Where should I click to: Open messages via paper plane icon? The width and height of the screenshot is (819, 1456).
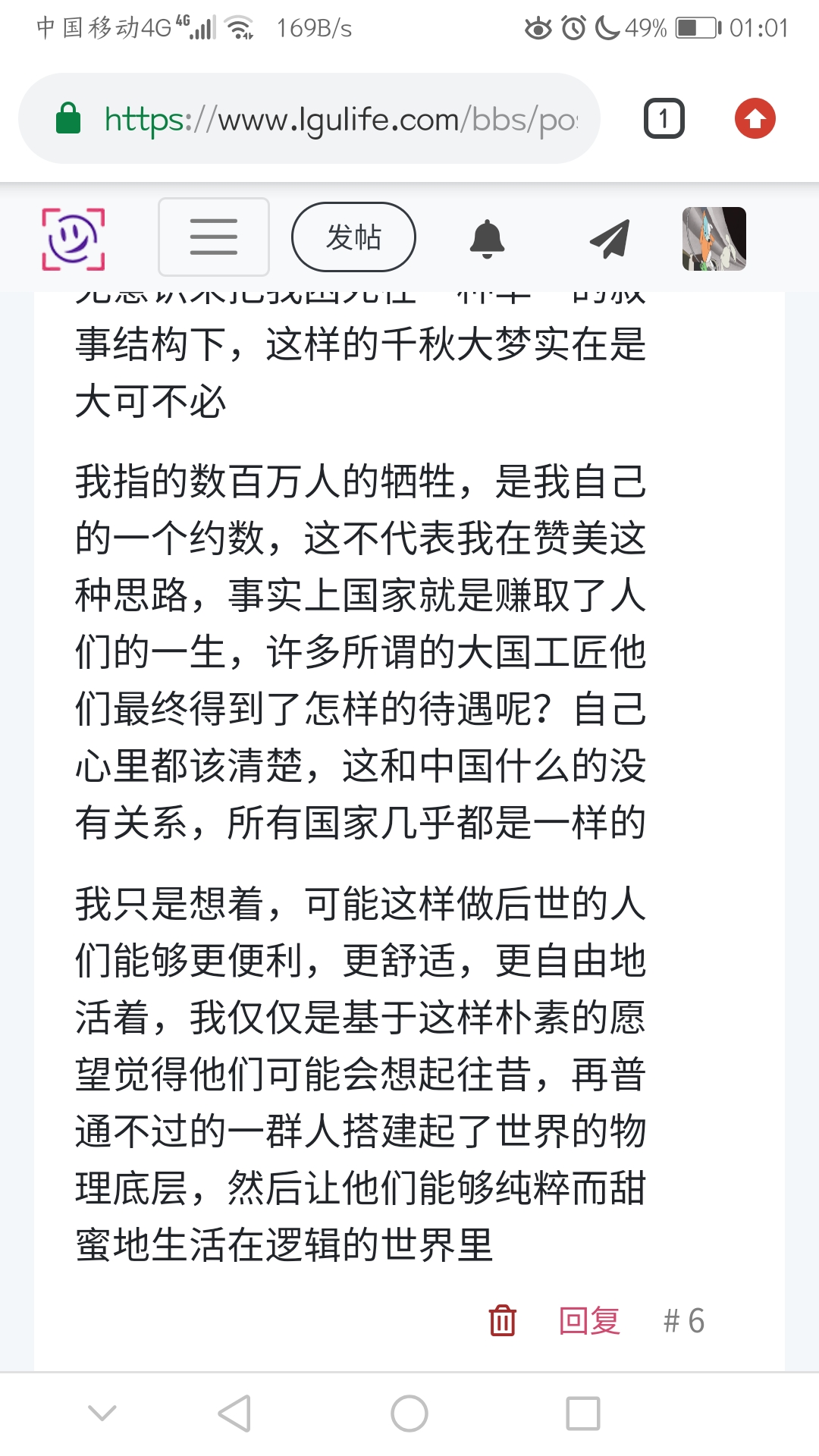pyautogui.click(x=610, y=239)
